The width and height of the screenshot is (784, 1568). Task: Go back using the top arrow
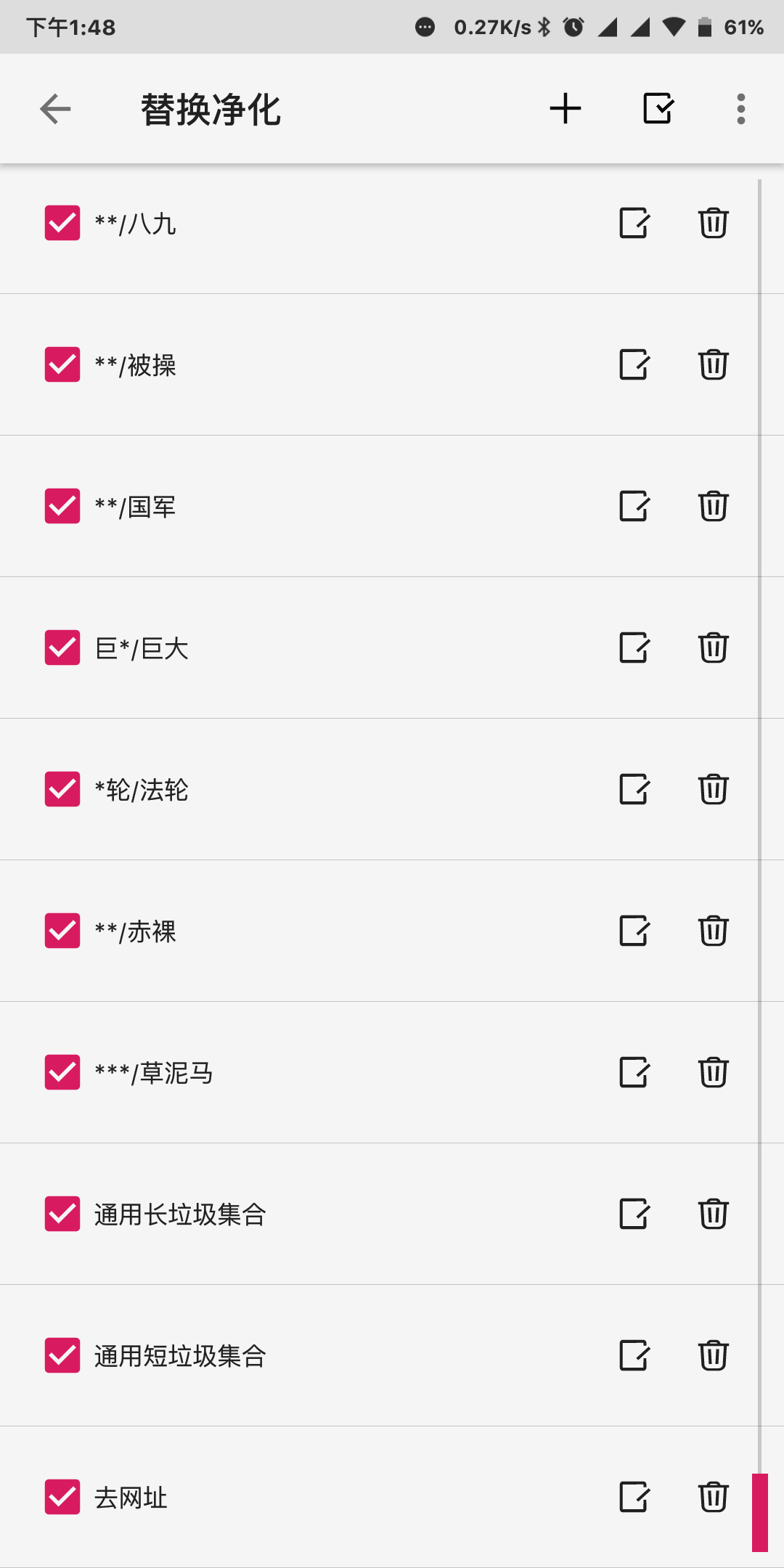(55, 109)
